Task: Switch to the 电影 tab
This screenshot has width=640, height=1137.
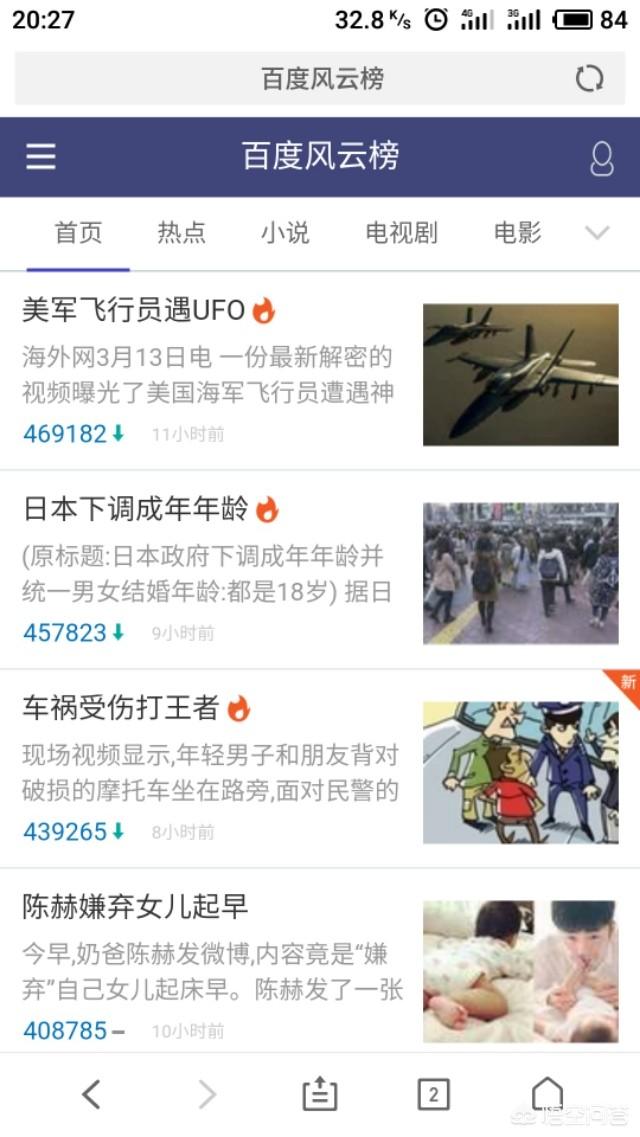Action: pos(517,233)
